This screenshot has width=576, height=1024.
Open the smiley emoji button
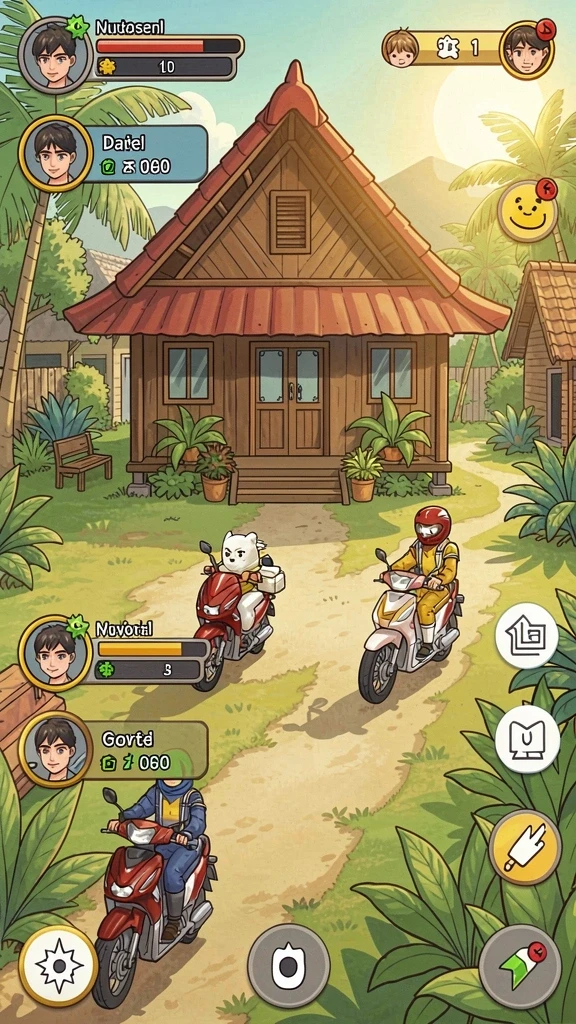[x=527, y=210]
